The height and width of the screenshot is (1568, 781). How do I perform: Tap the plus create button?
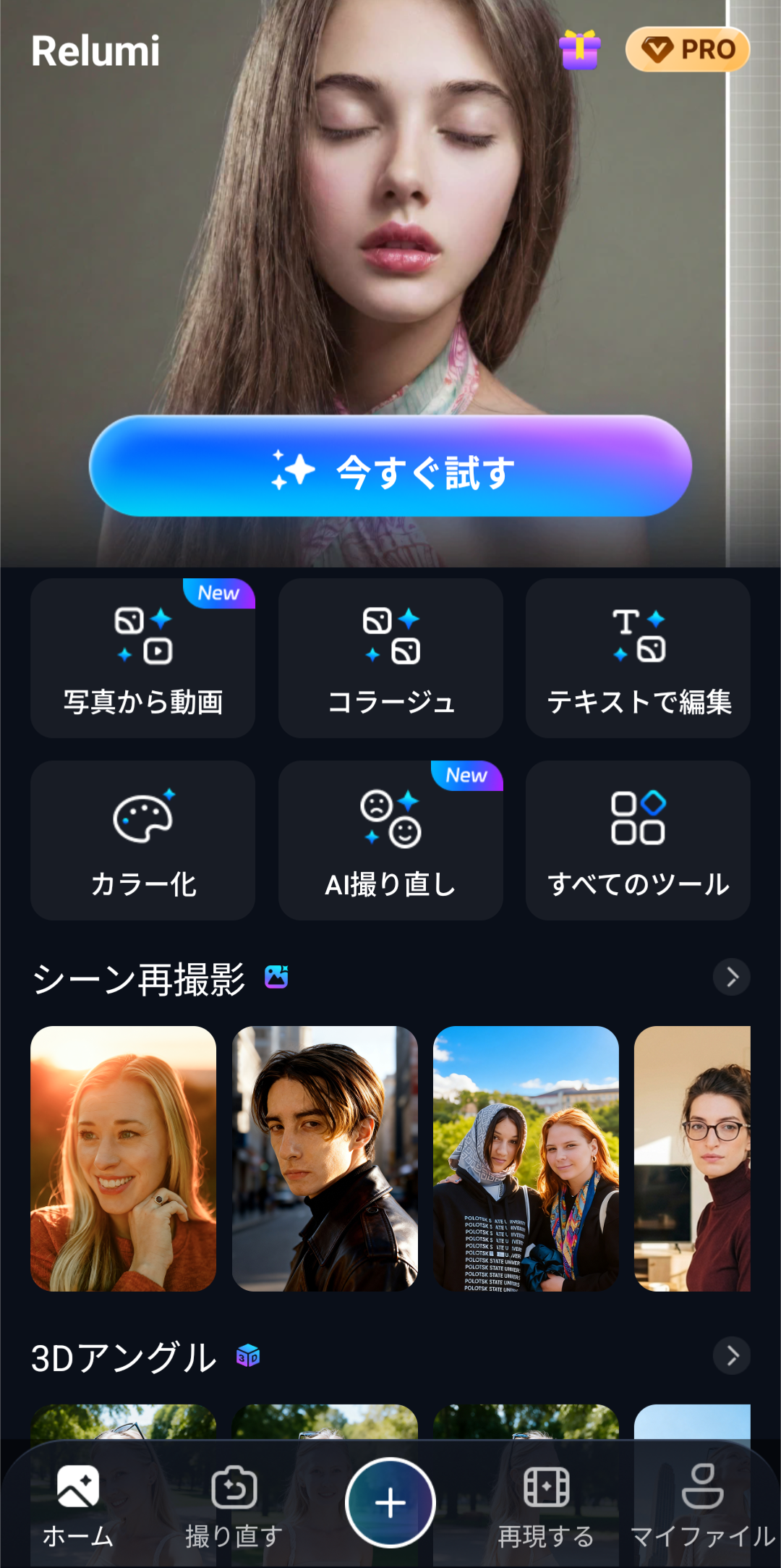click(x=390, y=1503)
